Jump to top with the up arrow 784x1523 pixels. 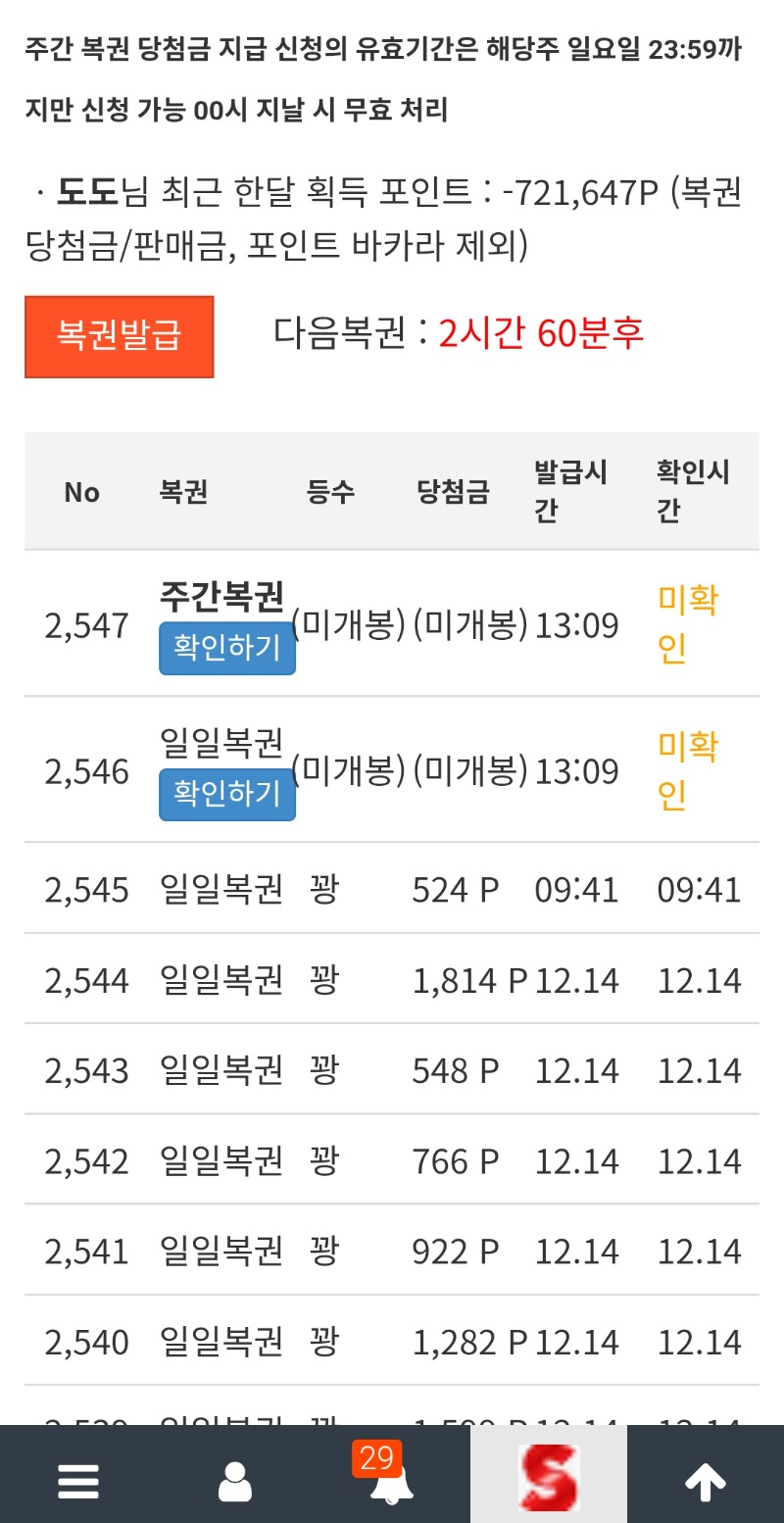click(x=706, y=1481)
